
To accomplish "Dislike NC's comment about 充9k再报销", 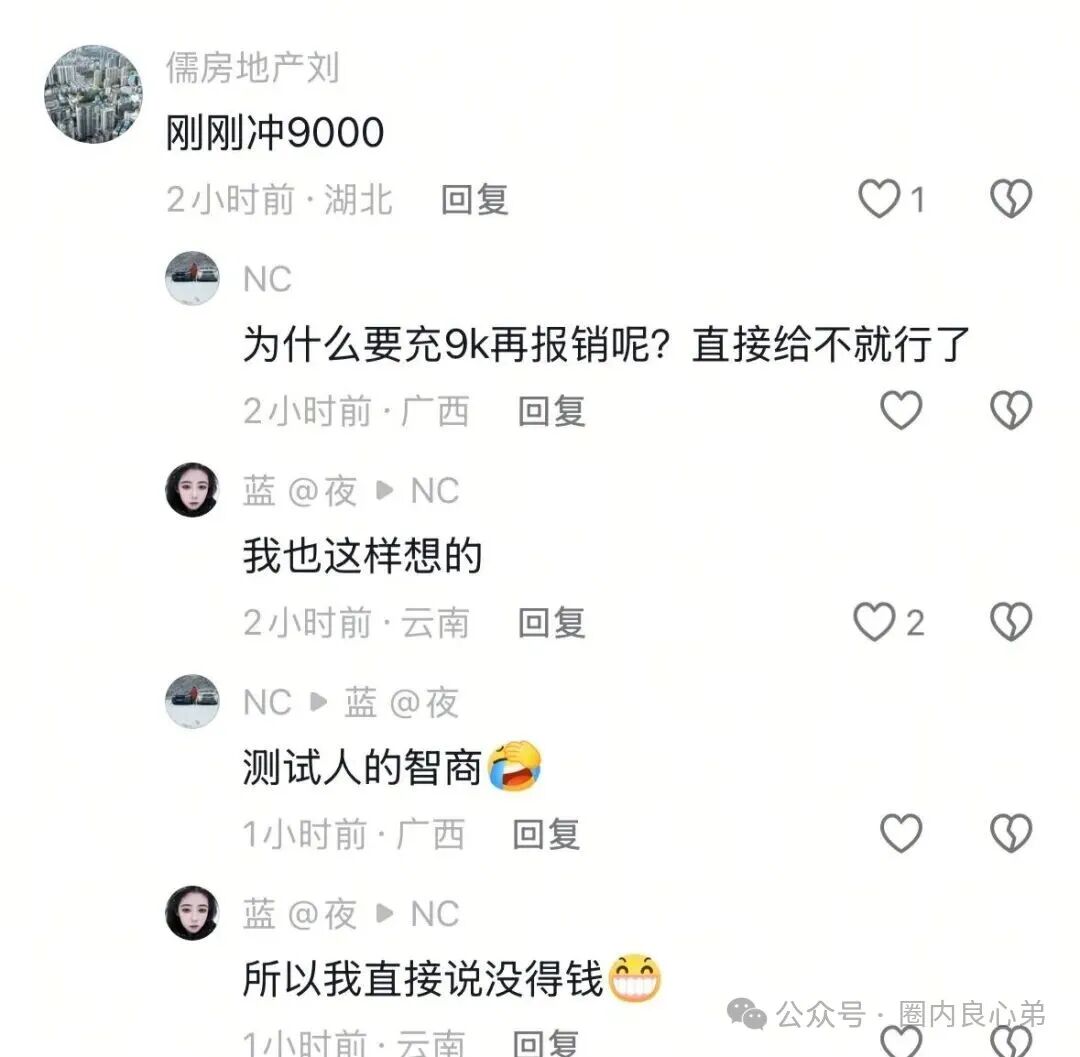I will click(1010, 410).
